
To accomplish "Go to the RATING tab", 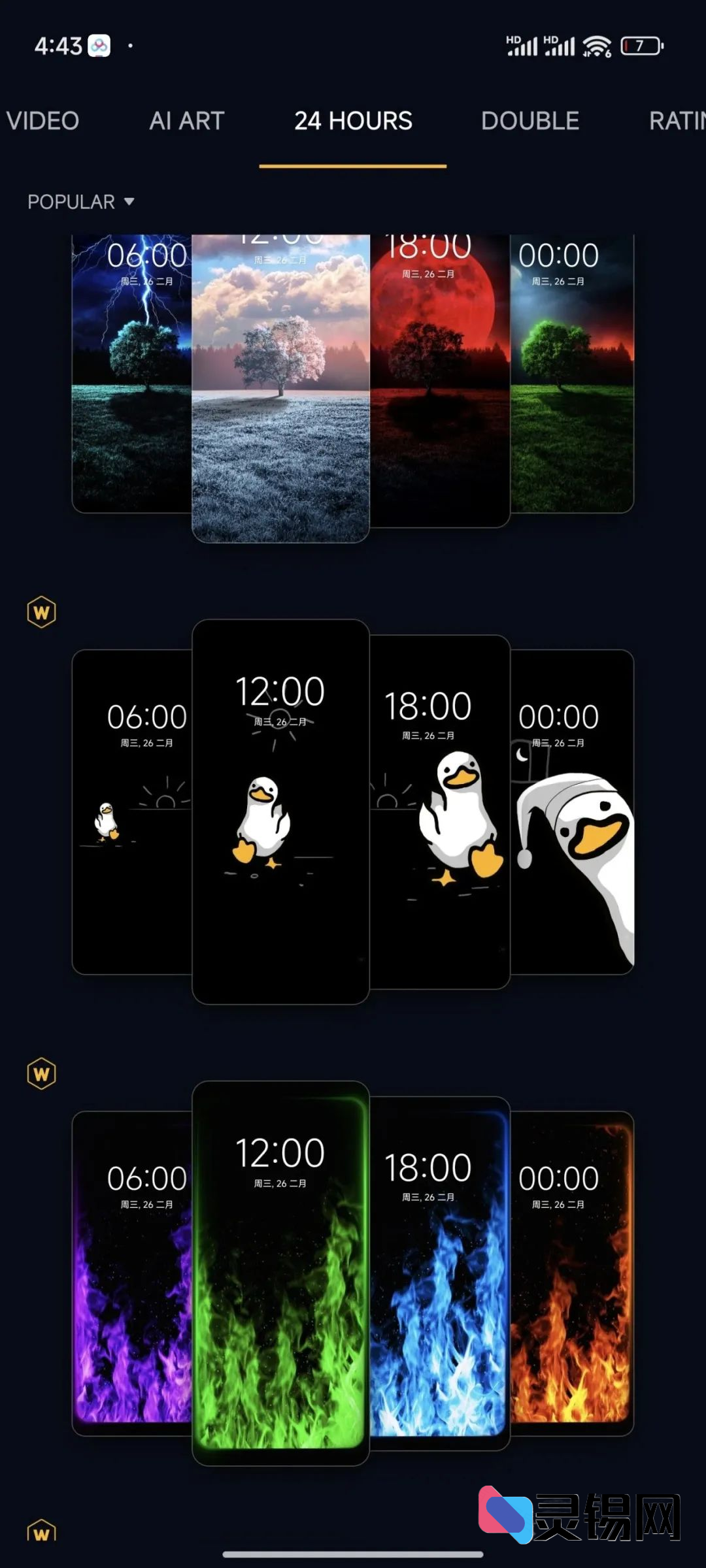I will pos(677,121).
